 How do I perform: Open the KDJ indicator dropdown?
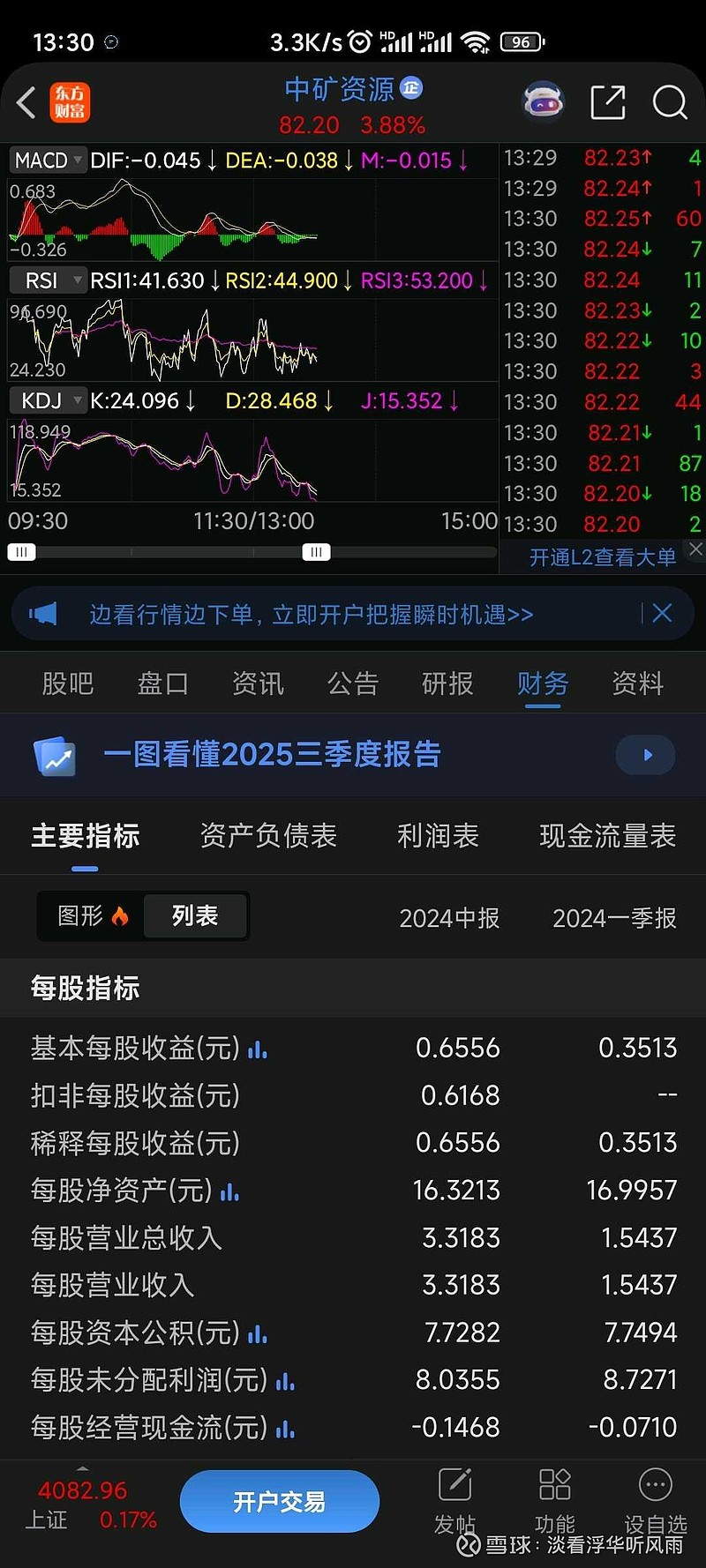point(47,399)
